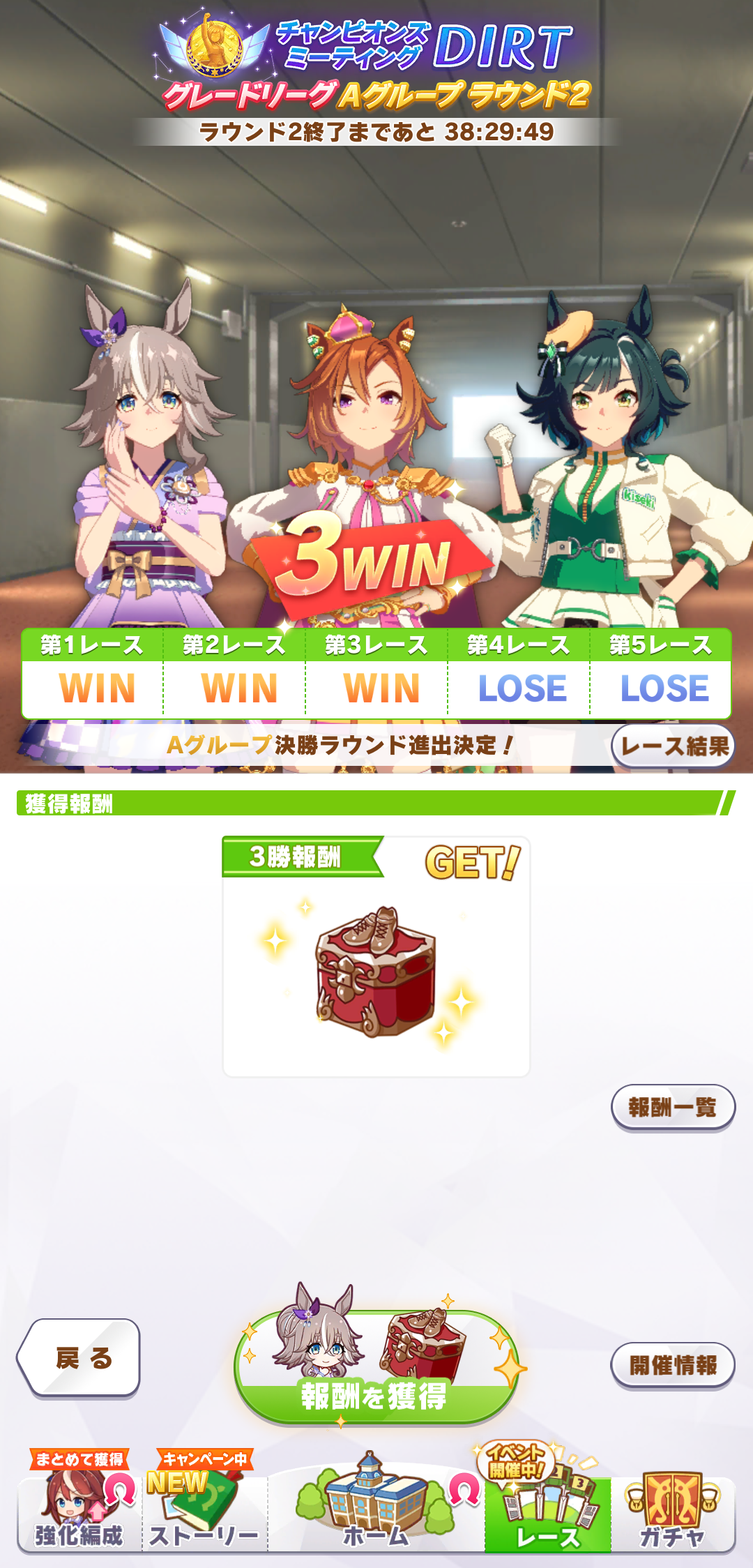This screenshot has height=1568, width=753.
Task: Tap the 3勝報酬 reward box card
Action: click(x=376, y=957)
